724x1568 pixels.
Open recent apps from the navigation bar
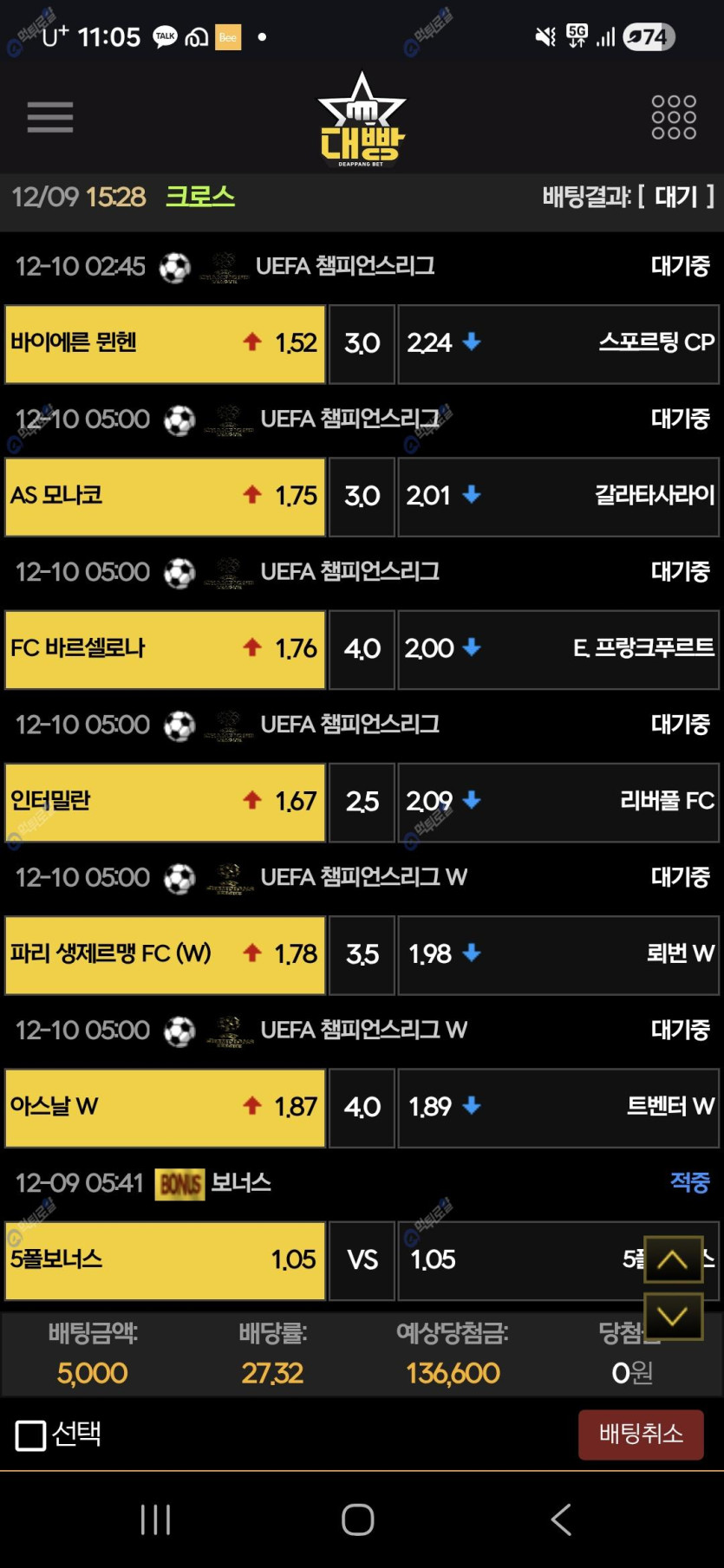(x=156, y=1519)
